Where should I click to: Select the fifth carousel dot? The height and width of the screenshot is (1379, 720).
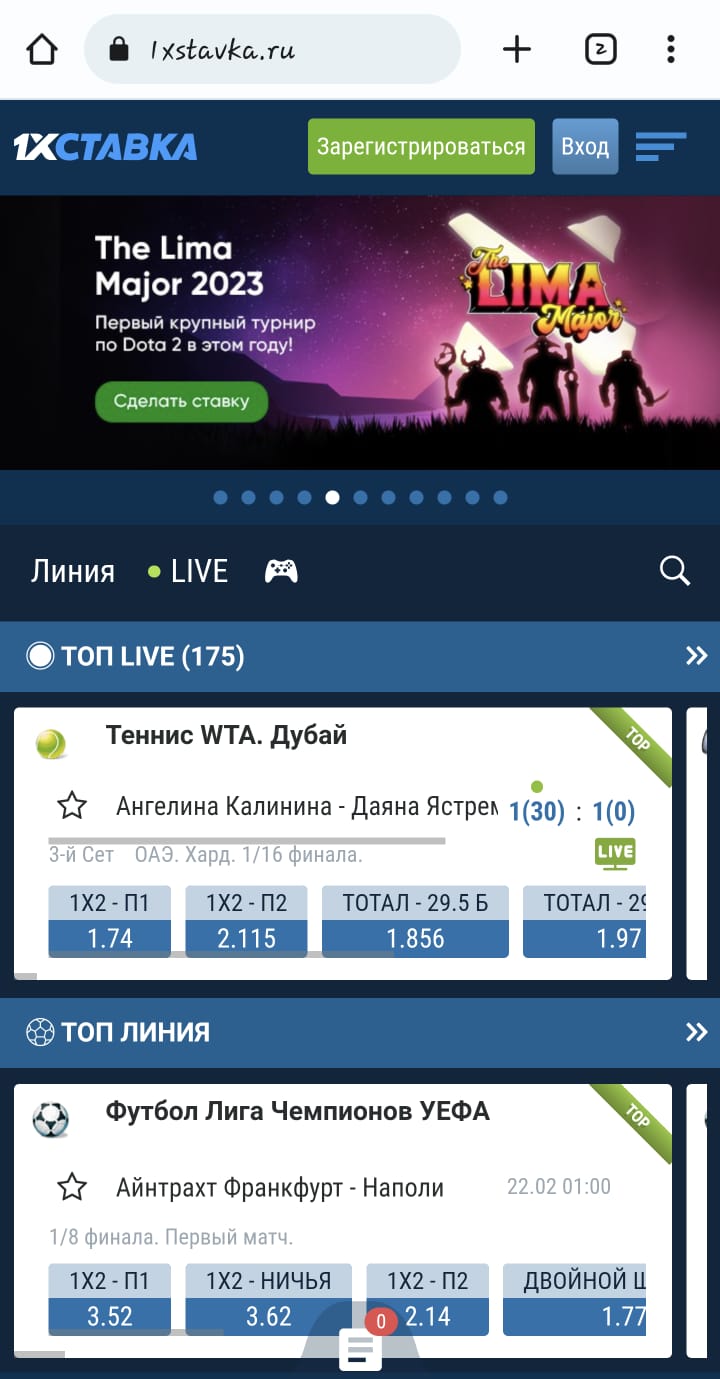click(332, 497)
